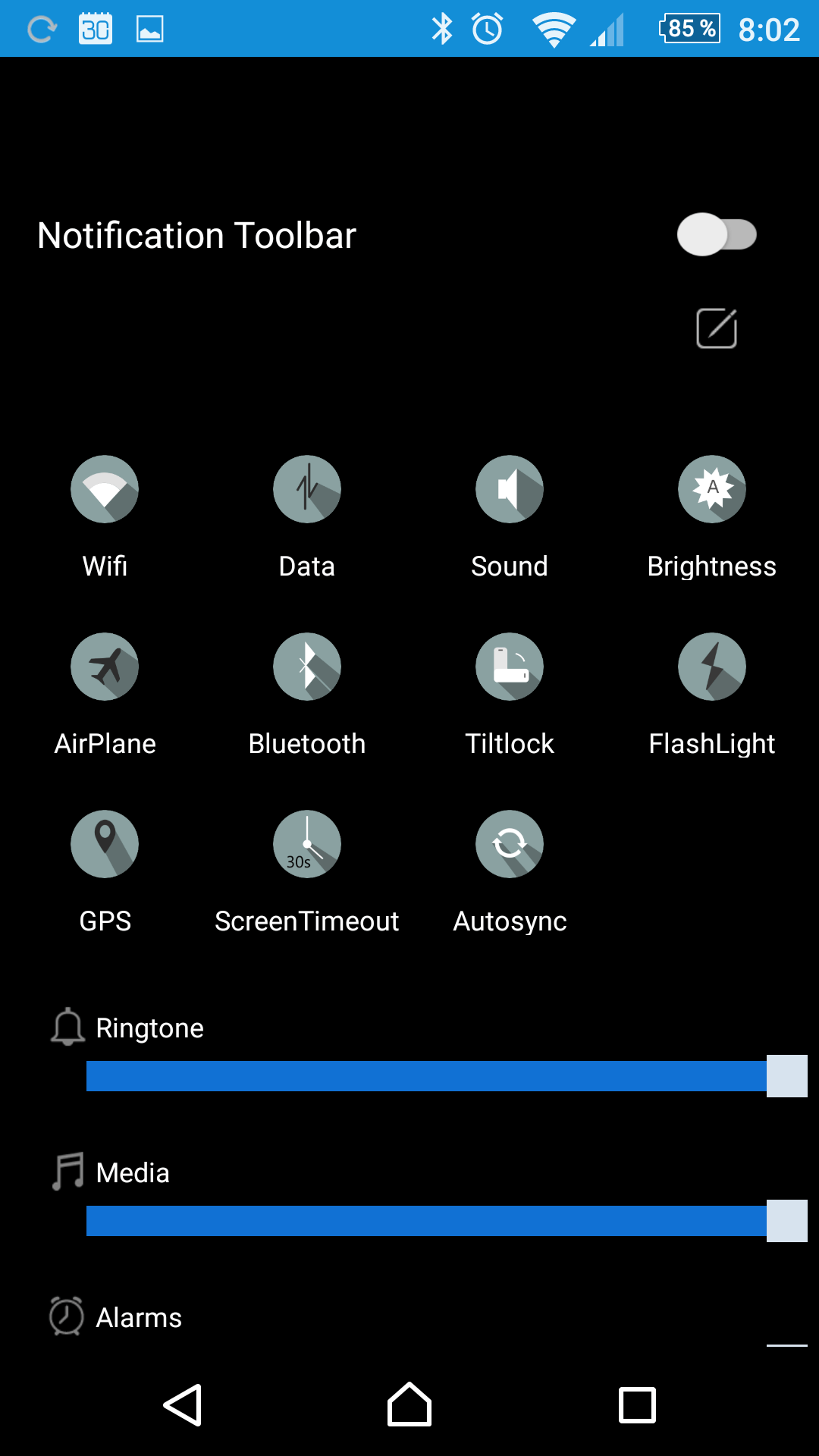Toggle GPS

[105, 844]
